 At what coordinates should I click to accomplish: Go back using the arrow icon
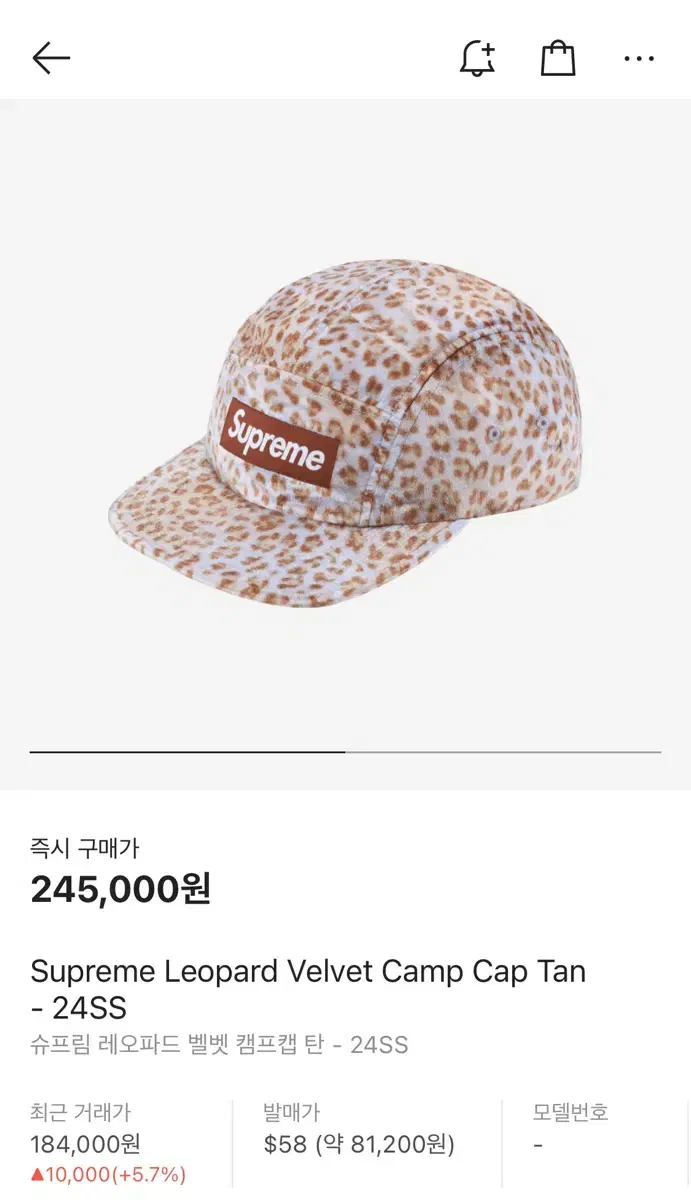[x=51, y=58]
